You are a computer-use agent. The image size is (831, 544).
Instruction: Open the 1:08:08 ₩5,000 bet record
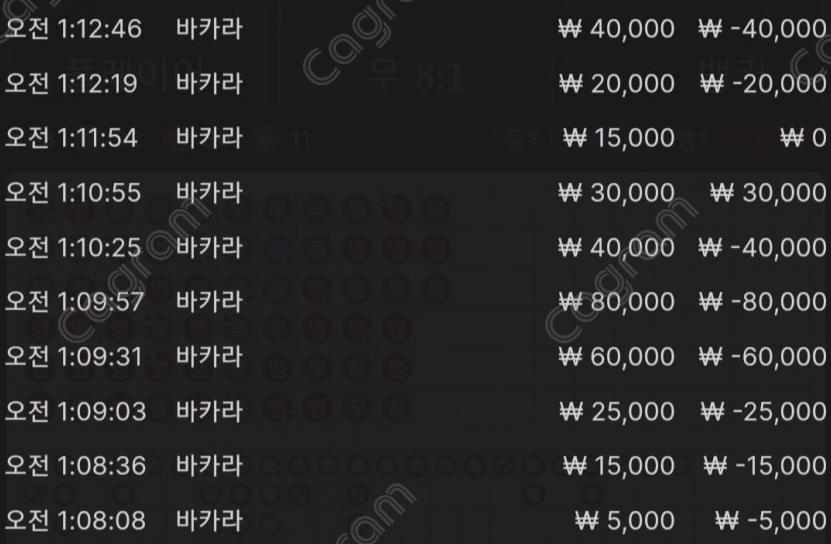click(415, 520)
